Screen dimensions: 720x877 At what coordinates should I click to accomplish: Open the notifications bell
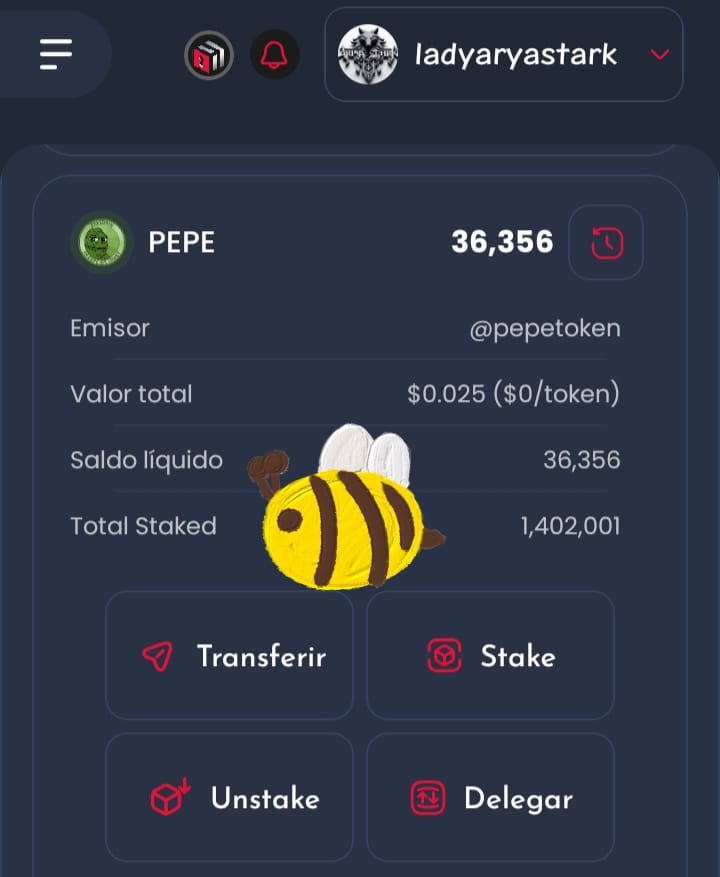pos(274,55)
